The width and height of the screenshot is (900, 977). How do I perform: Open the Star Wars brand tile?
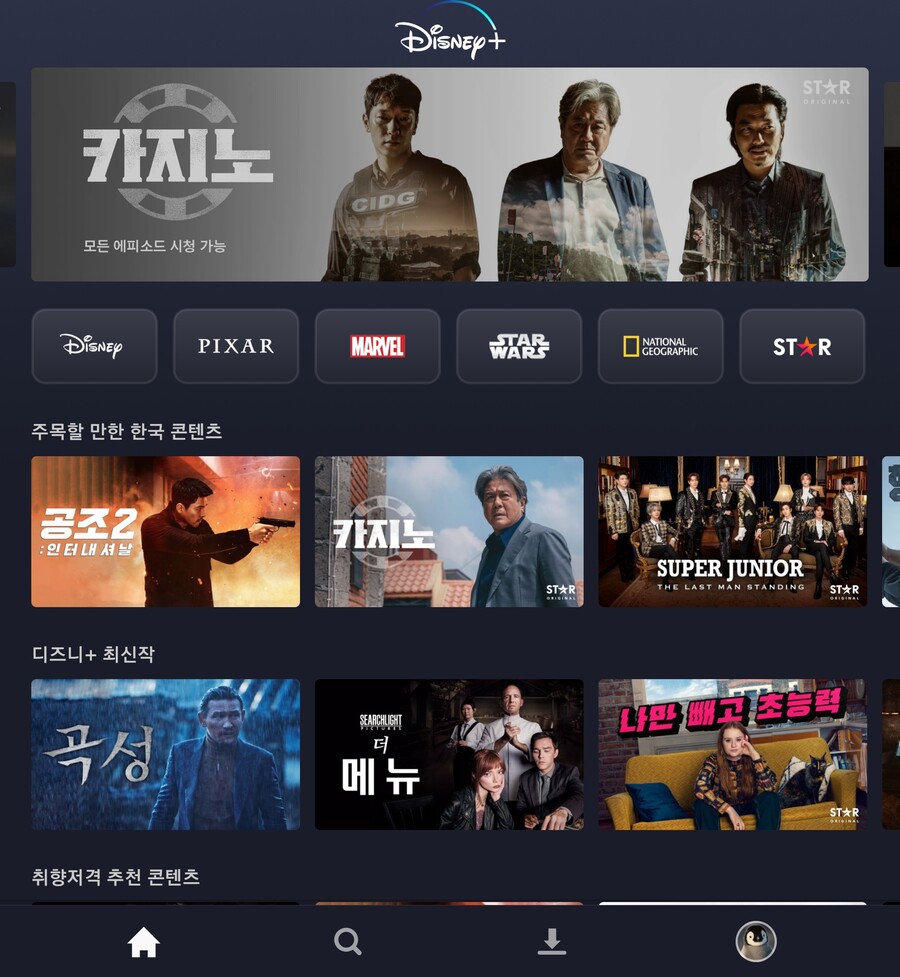(x=519, y=346)
